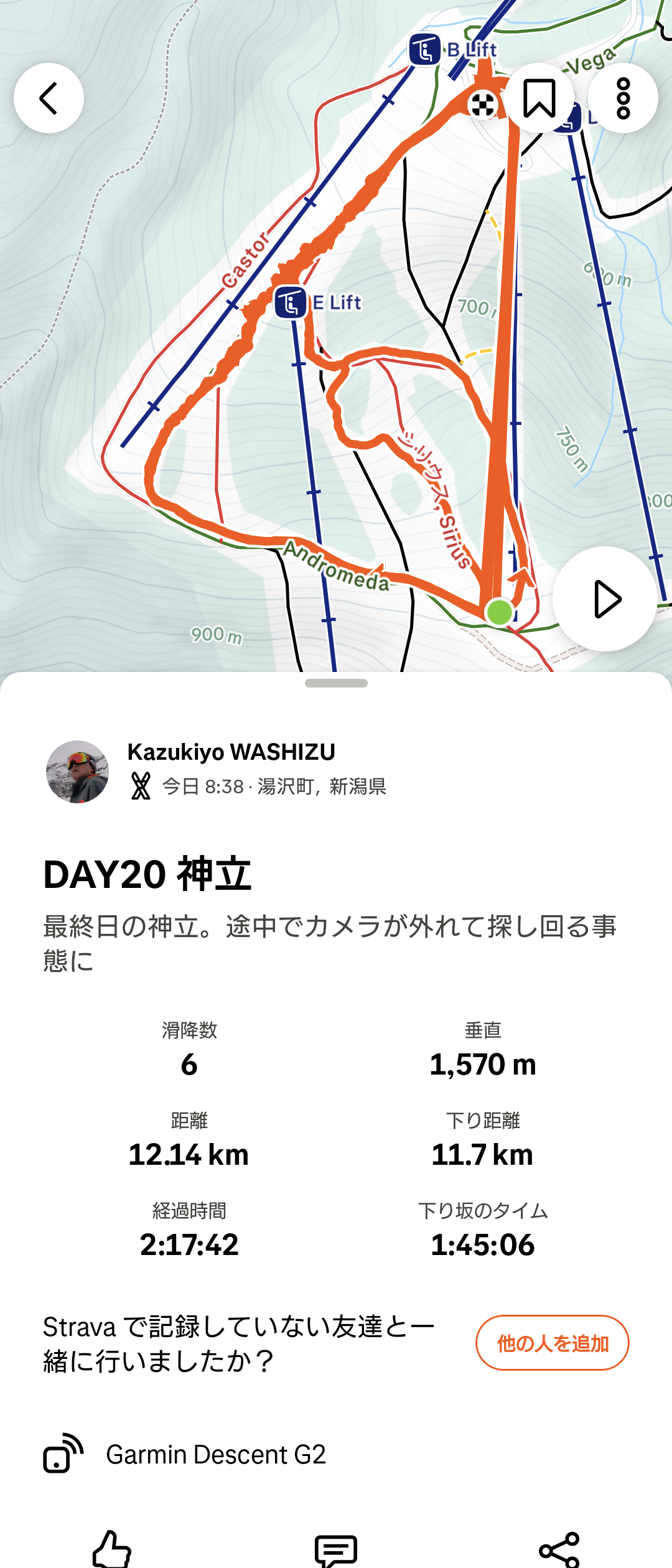
Task: Open Kazukiyo WASHIZU's profile picture
Action: (x=77, y=772)
